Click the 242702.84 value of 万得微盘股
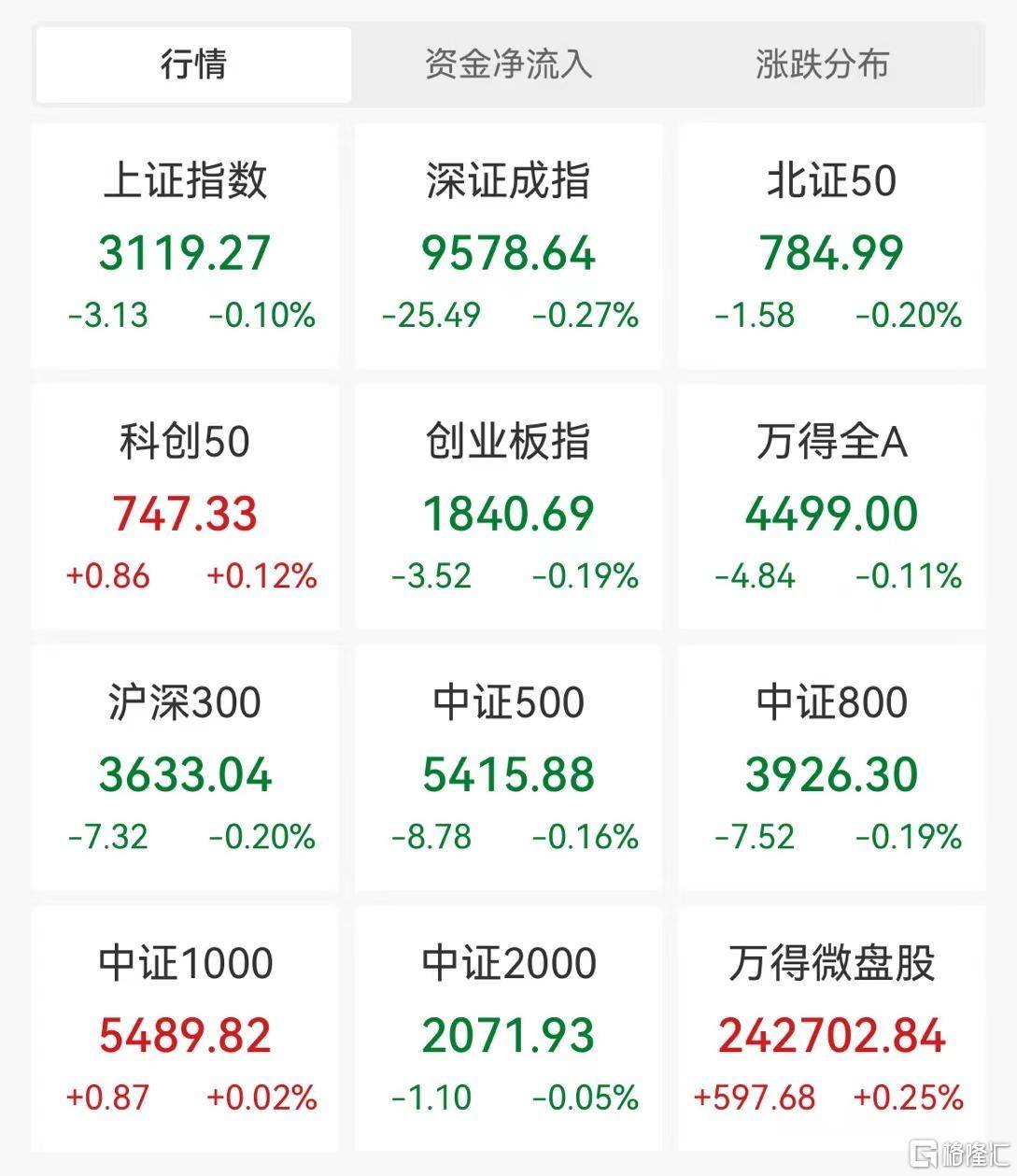This screenshot has height=1176, width=1017. click(831, 1034)
